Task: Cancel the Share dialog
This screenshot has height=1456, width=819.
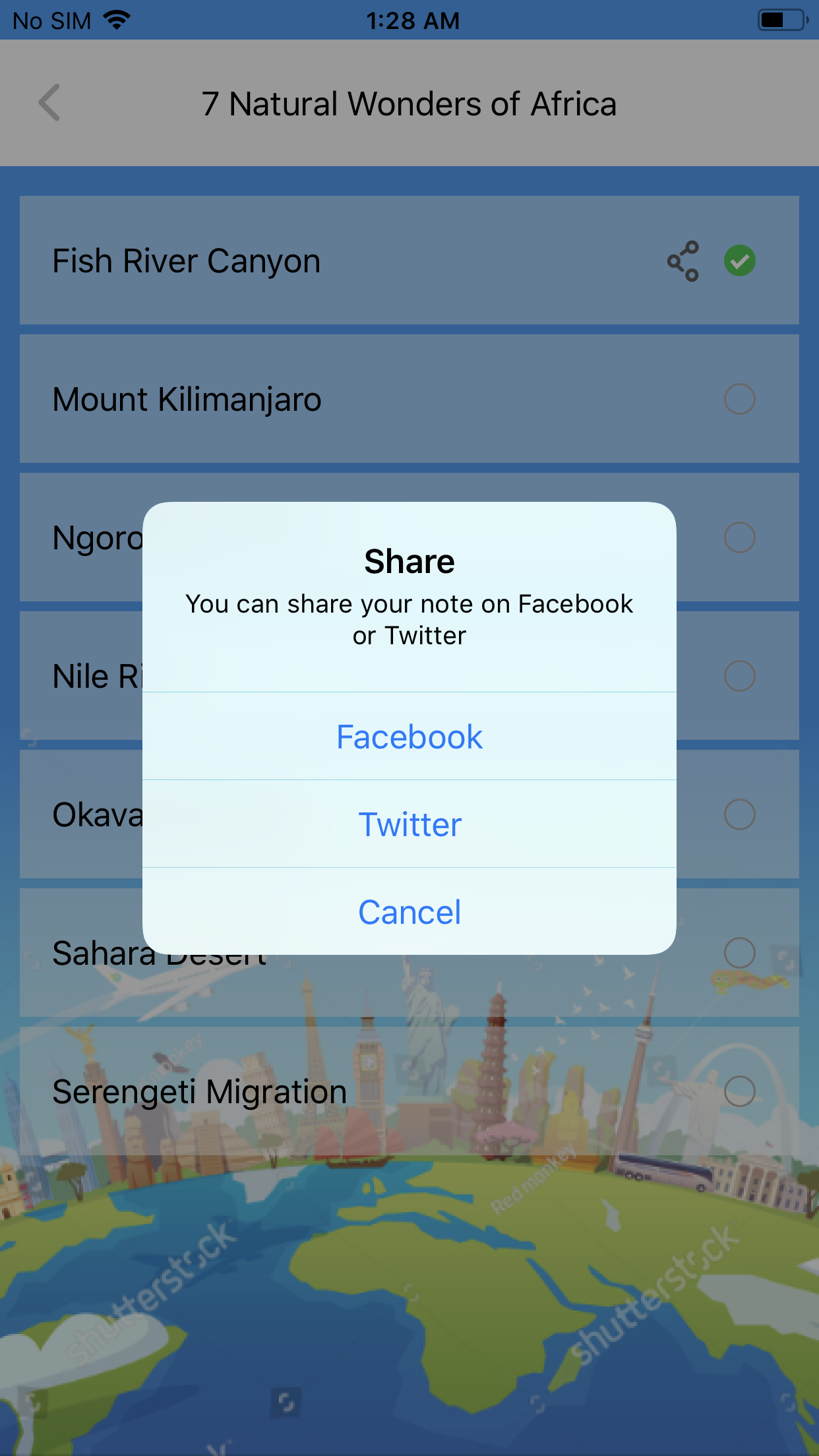Action: pyautogui.click(x=409, y=912)
